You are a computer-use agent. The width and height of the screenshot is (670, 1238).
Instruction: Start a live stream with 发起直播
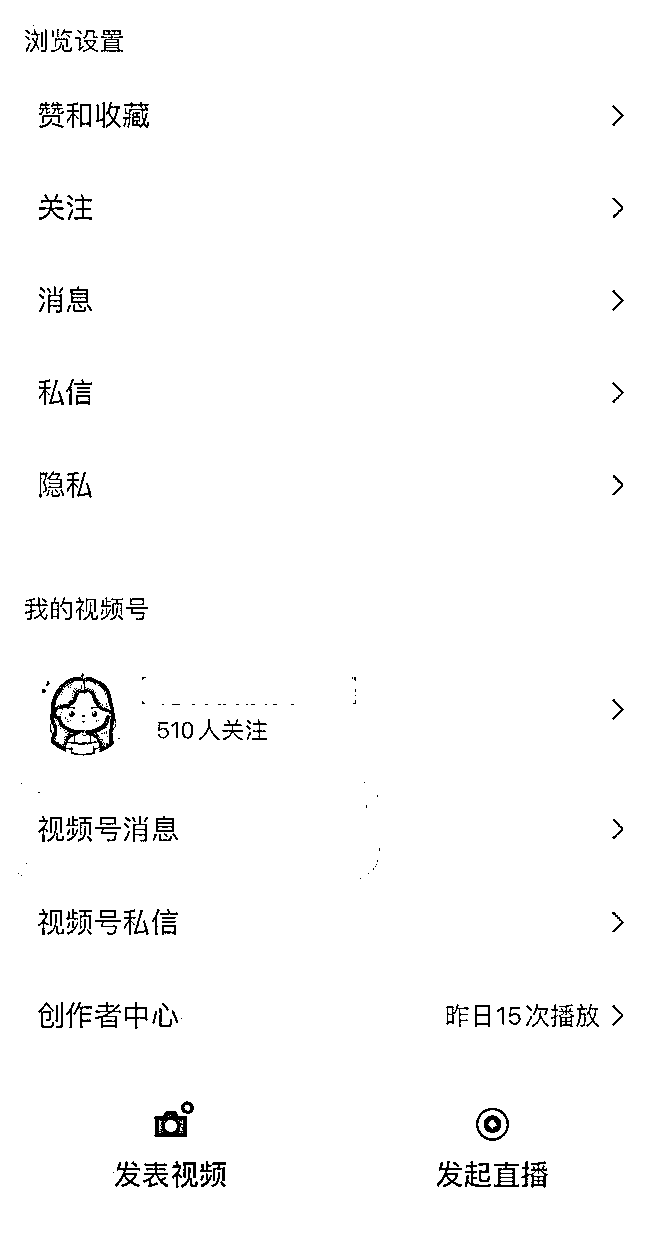(492, 1146)
